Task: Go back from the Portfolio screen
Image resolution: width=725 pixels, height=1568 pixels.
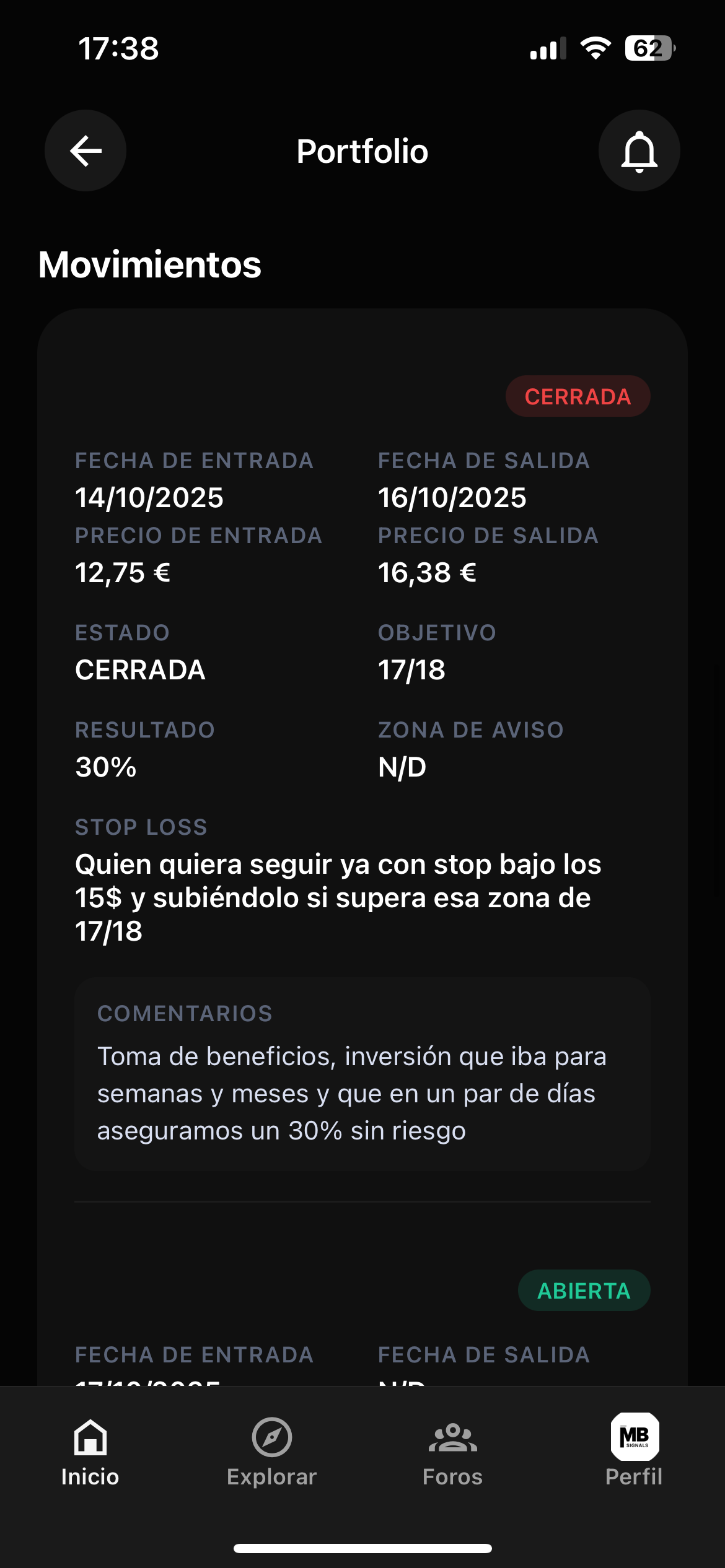Action: (x=86, y=151)
